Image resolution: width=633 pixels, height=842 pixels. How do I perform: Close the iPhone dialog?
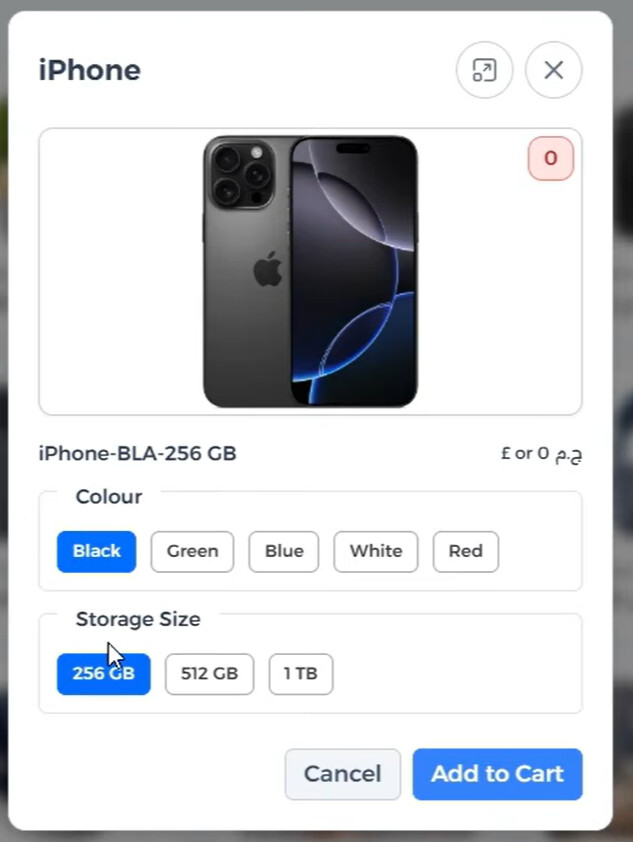(x=553, y=70)
